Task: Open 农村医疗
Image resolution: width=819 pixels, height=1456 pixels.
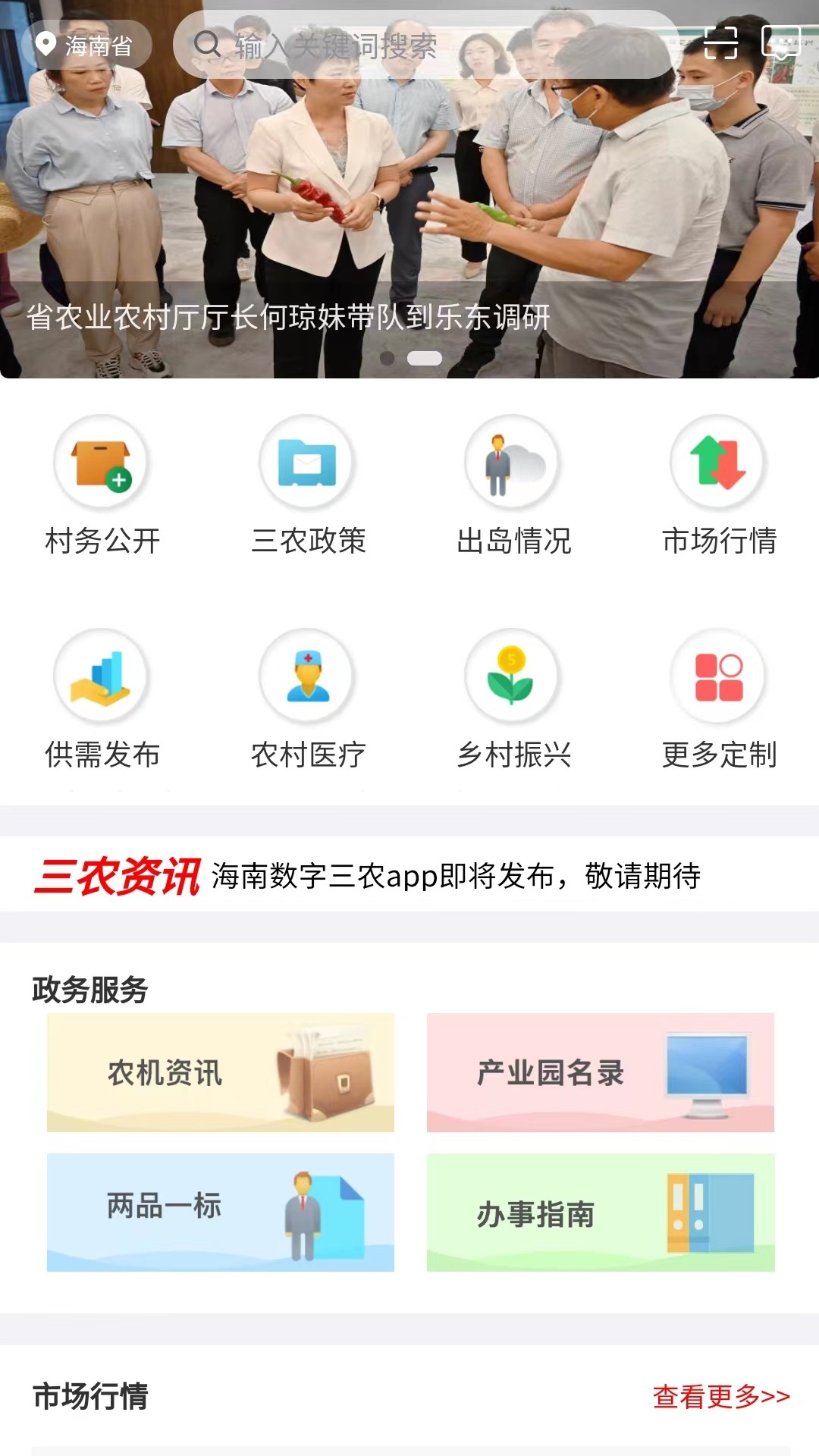Action: (x=308, y=699)
